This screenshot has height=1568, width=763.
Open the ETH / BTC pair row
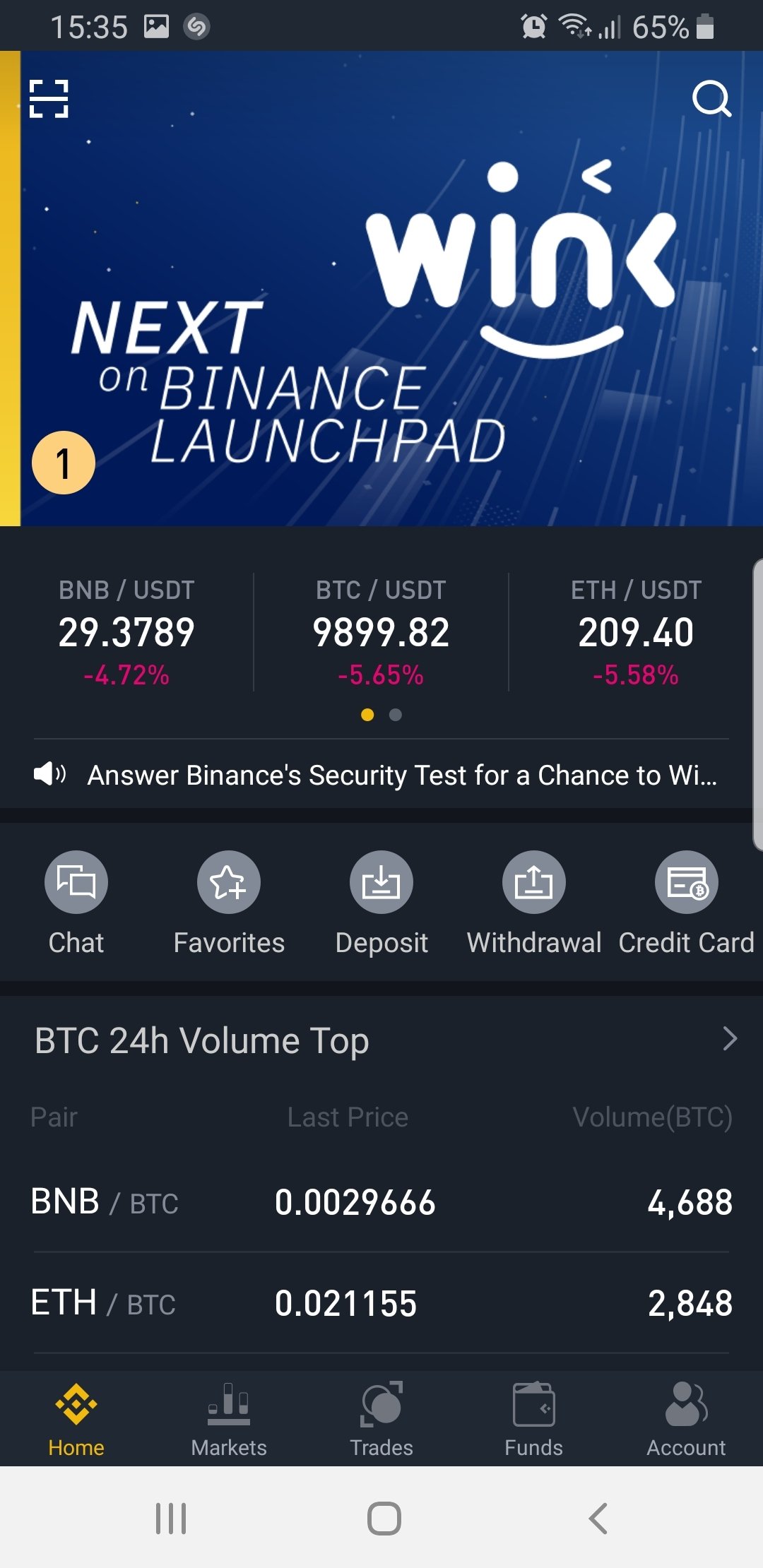tap(381, 1303)
